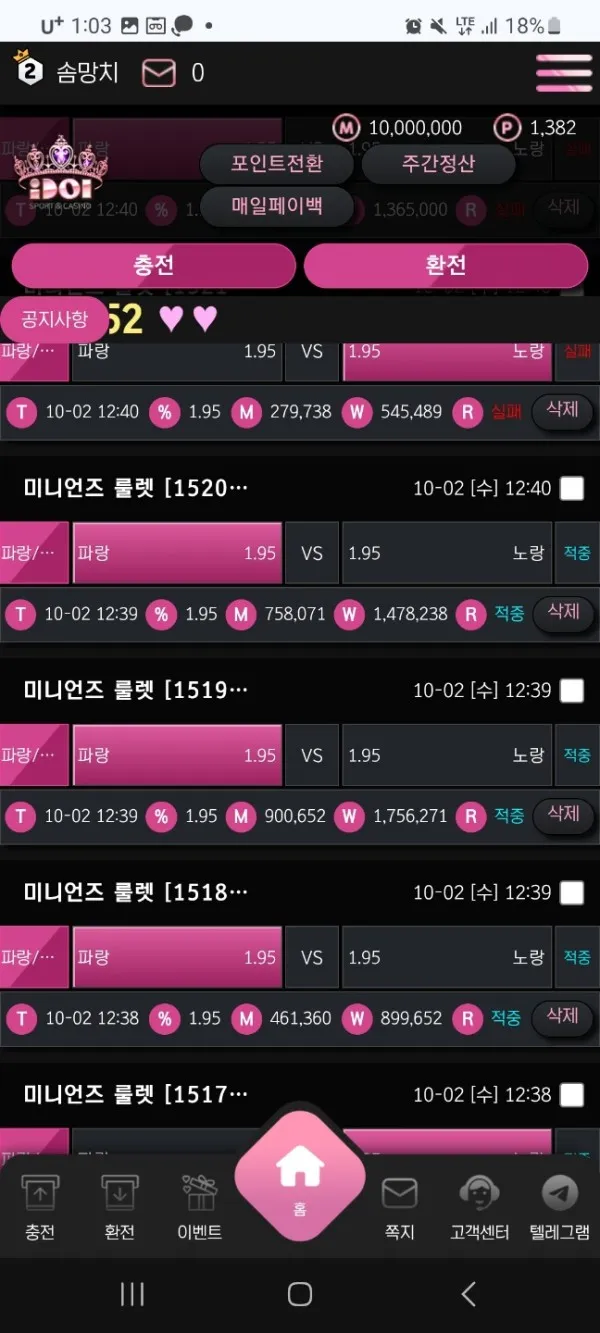This screenshot has width=600, height=1333.
Task: Open 고객센터 customer support
Action: (478, 1207)
